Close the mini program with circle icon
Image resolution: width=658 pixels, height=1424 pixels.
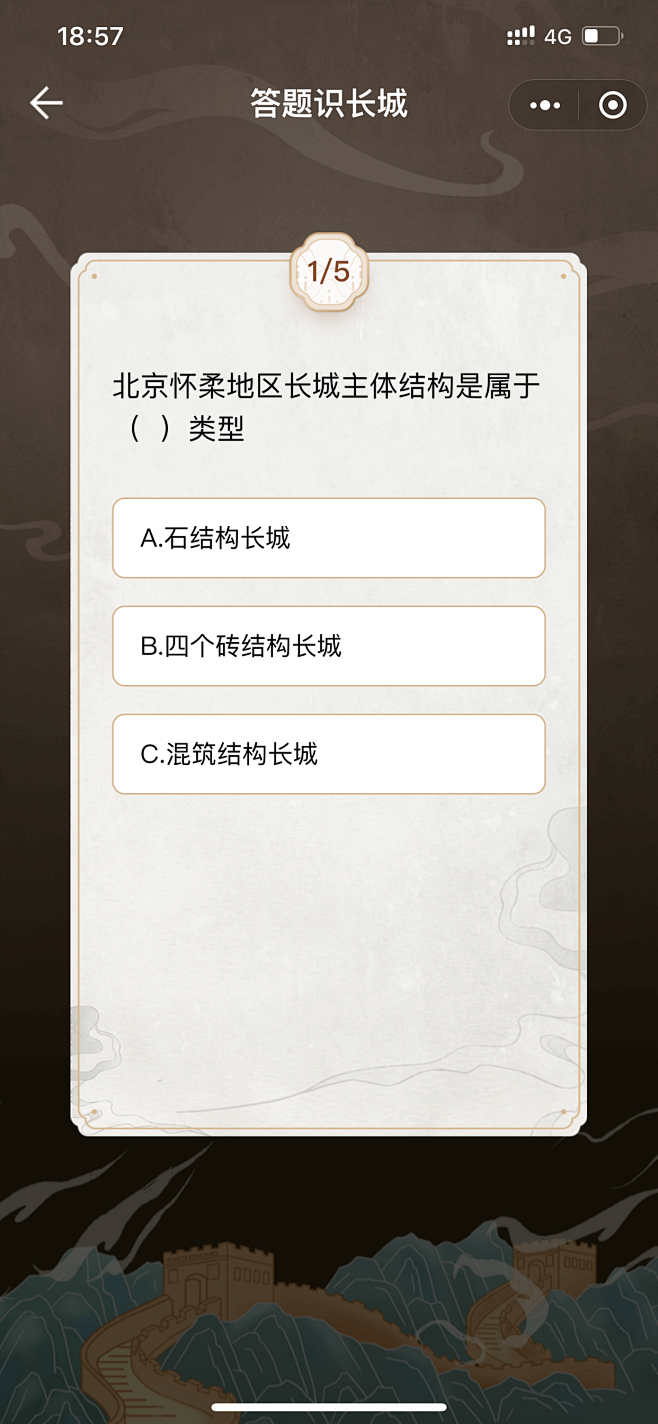pos(612,105)
